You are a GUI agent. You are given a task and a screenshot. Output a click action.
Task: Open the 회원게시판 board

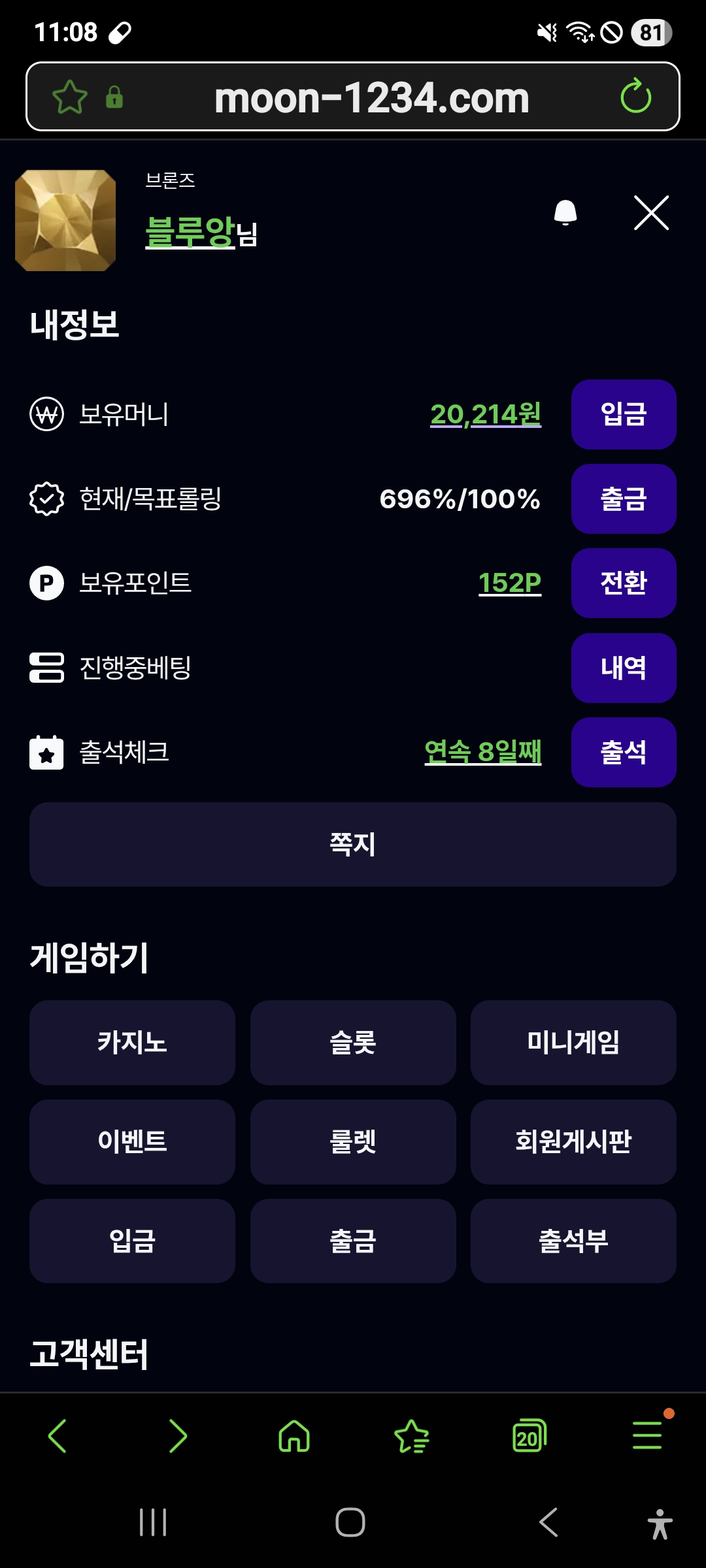pyautogui.click(x=573, y=1141)
